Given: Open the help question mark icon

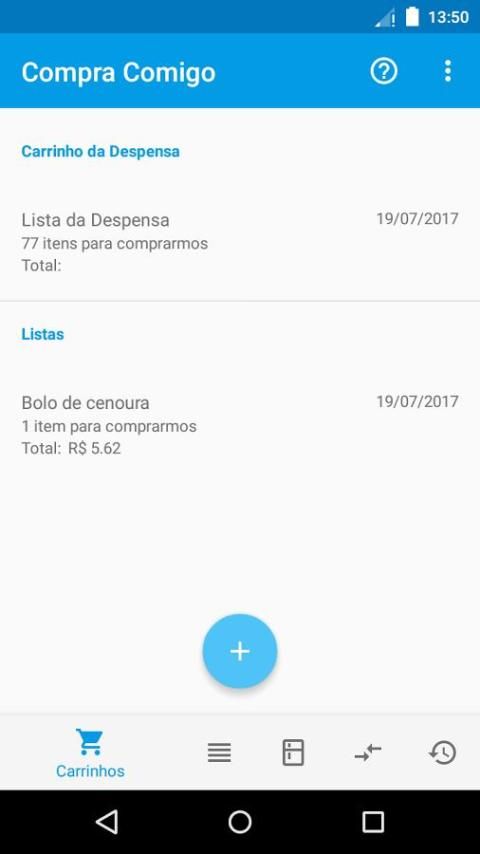Looking at the screenshot, I should pos(384,71).
